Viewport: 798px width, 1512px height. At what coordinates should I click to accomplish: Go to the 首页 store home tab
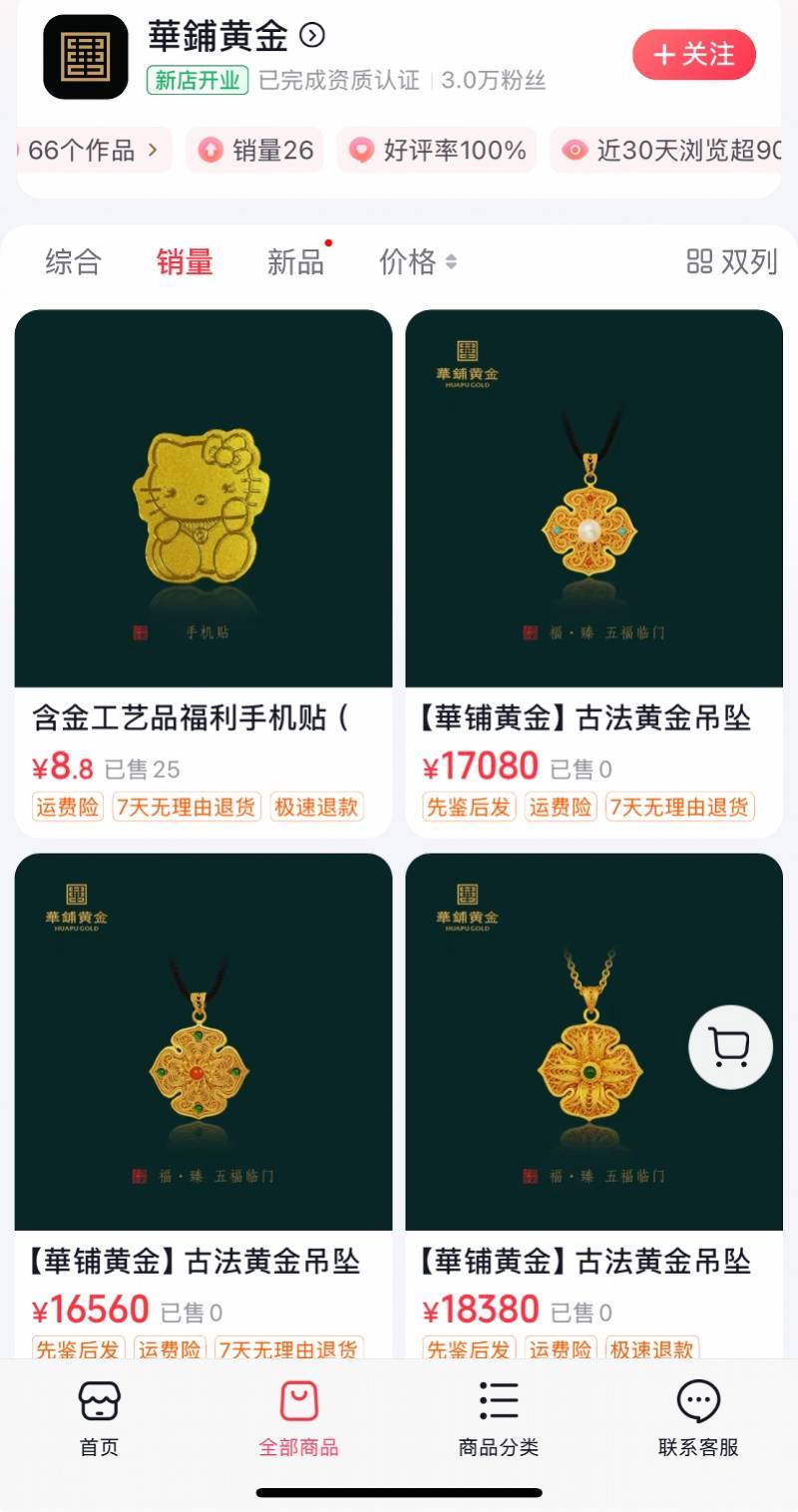click(x=99, y=1418)
